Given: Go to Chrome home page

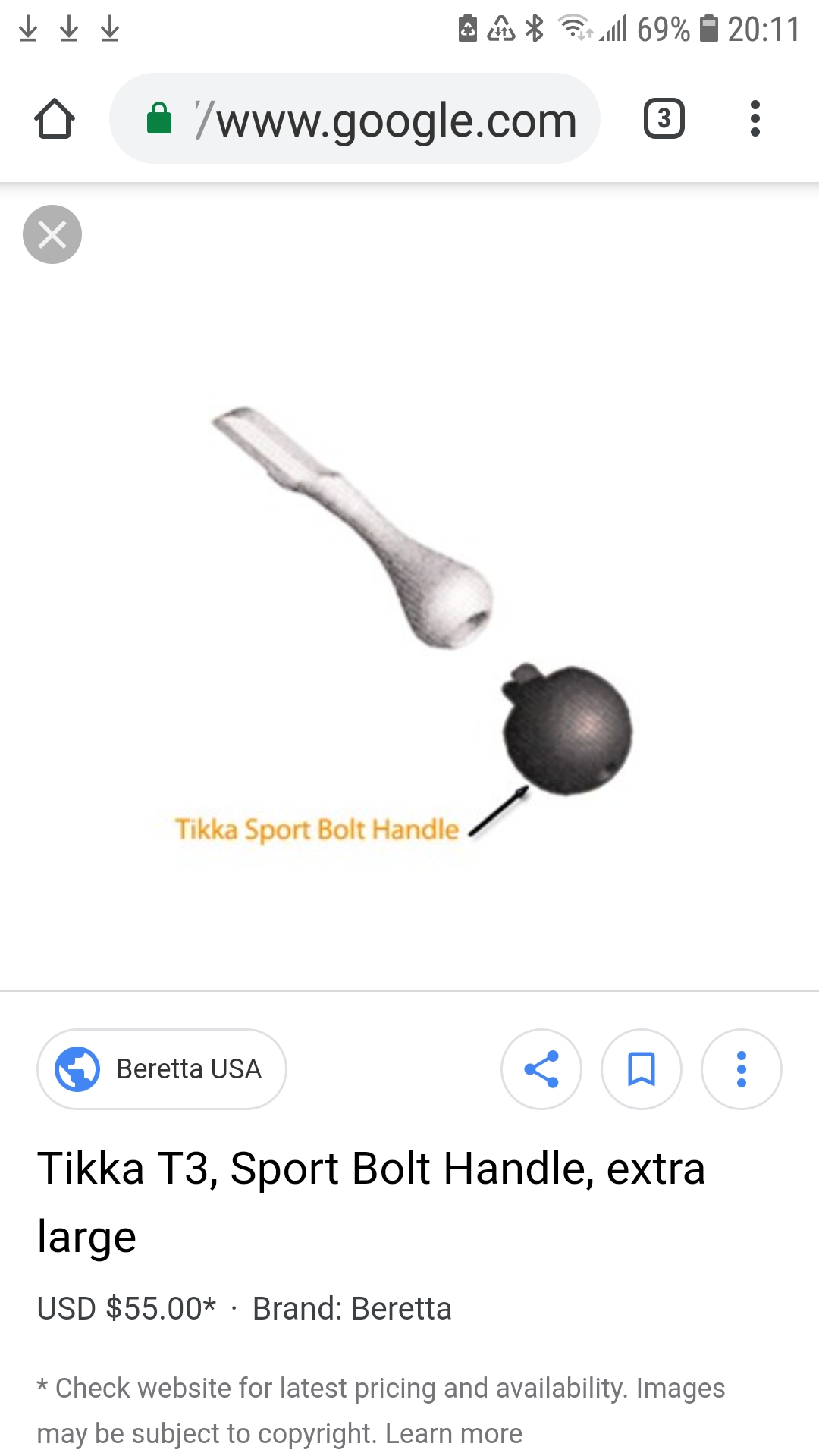Looking at the screenshot, I should 55,119.
